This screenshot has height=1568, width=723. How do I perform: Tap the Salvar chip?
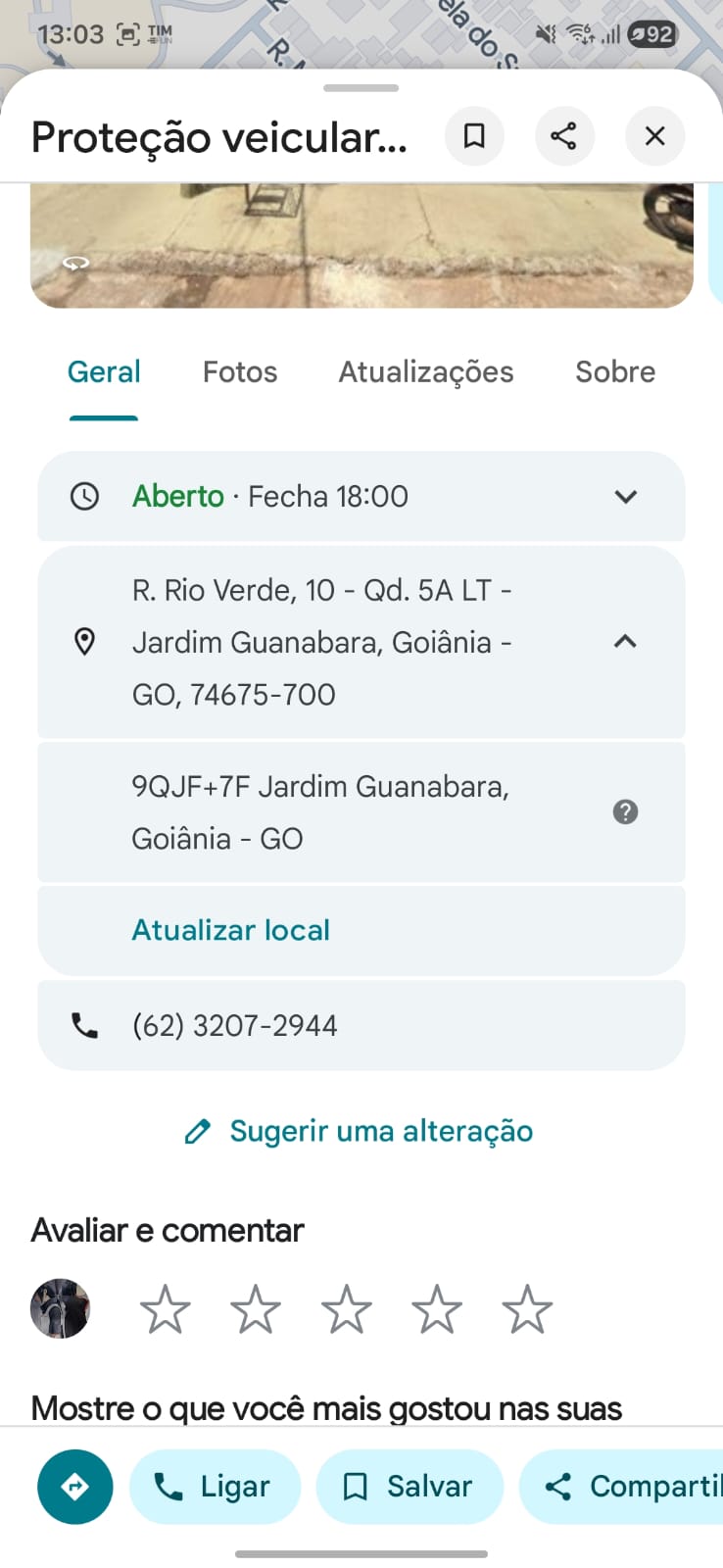(410, 1487)
